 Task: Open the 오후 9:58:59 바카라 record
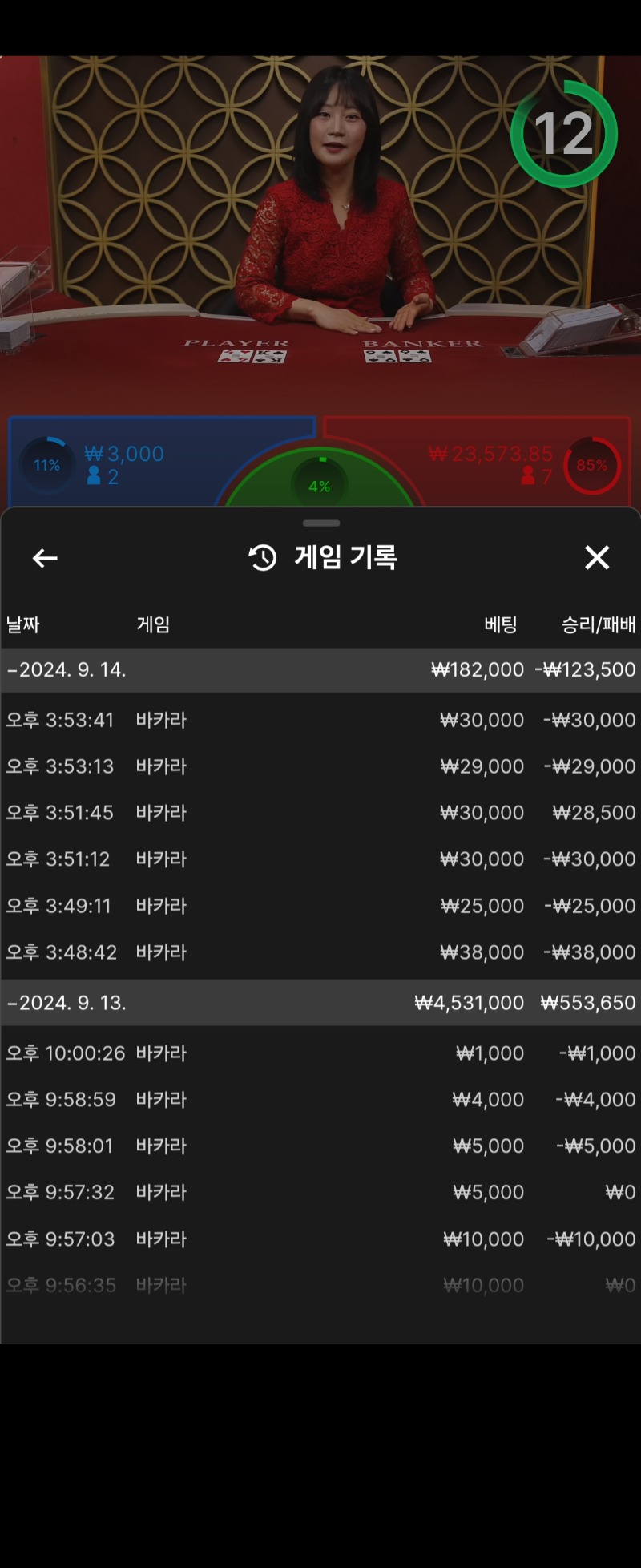(x=320, y=1100)
